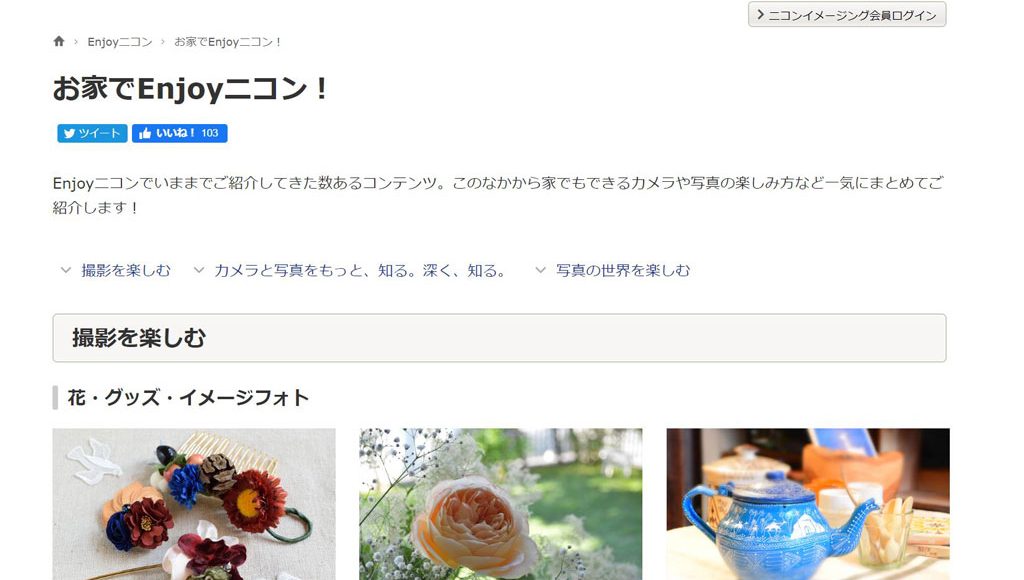Open the Enjoyニコン breadcrumb link
The height and width of the screenshot is (580, 1024).
click(x=119, y=42)
